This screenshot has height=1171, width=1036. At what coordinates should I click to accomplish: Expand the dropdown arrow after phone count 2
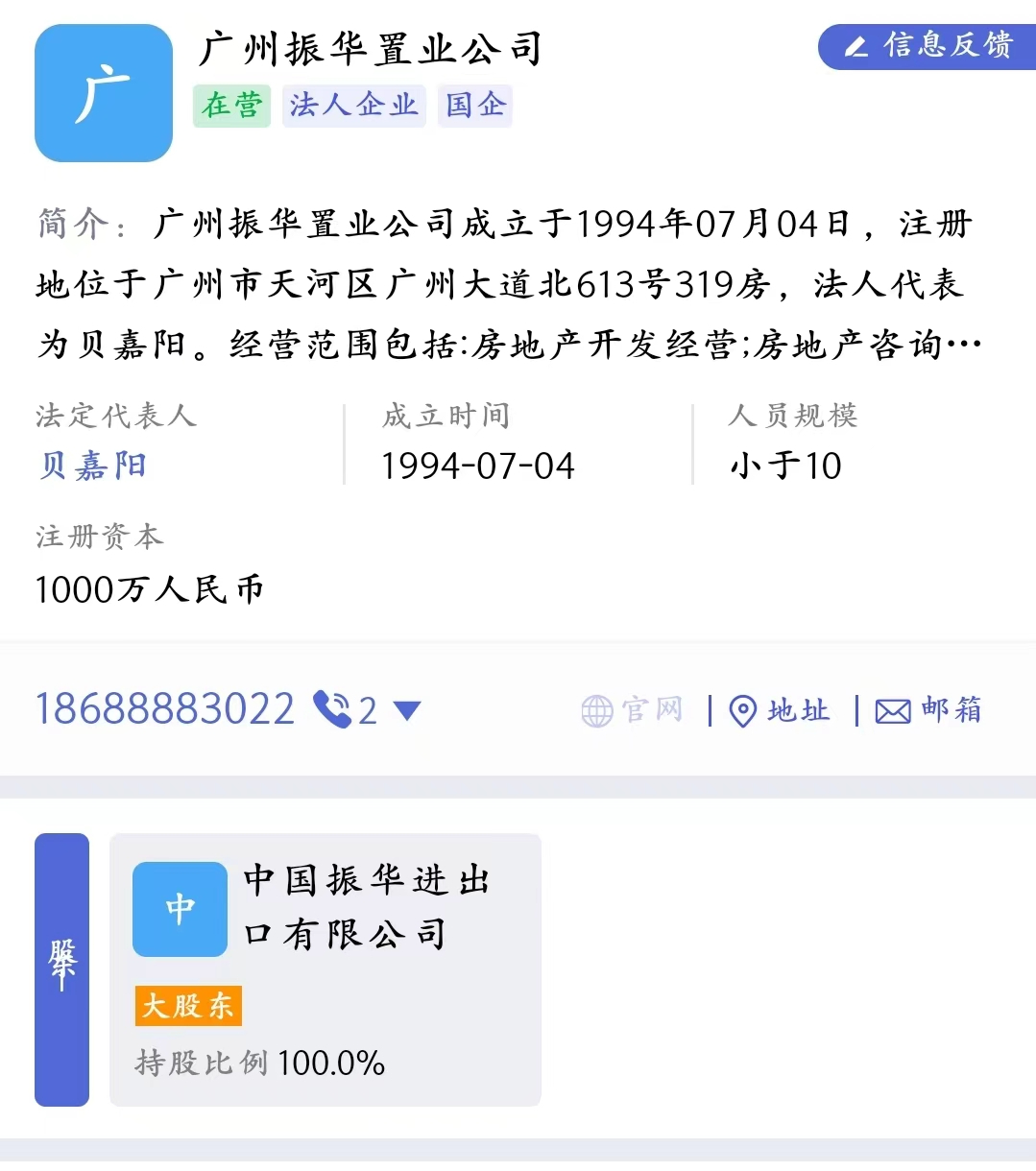(407, 710)
